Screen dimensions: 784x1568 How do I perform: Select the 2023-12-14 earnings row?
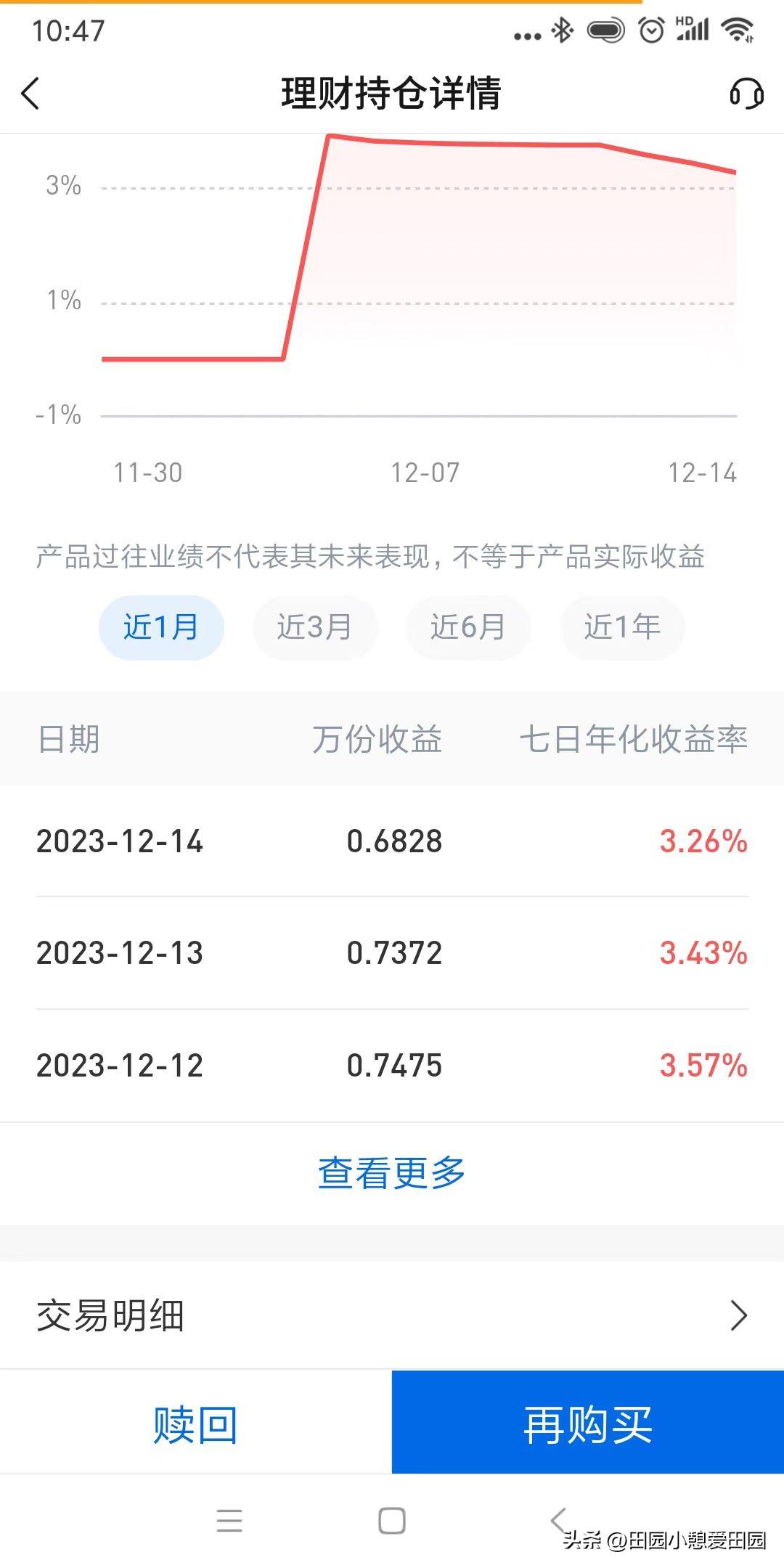pos(392,841)
